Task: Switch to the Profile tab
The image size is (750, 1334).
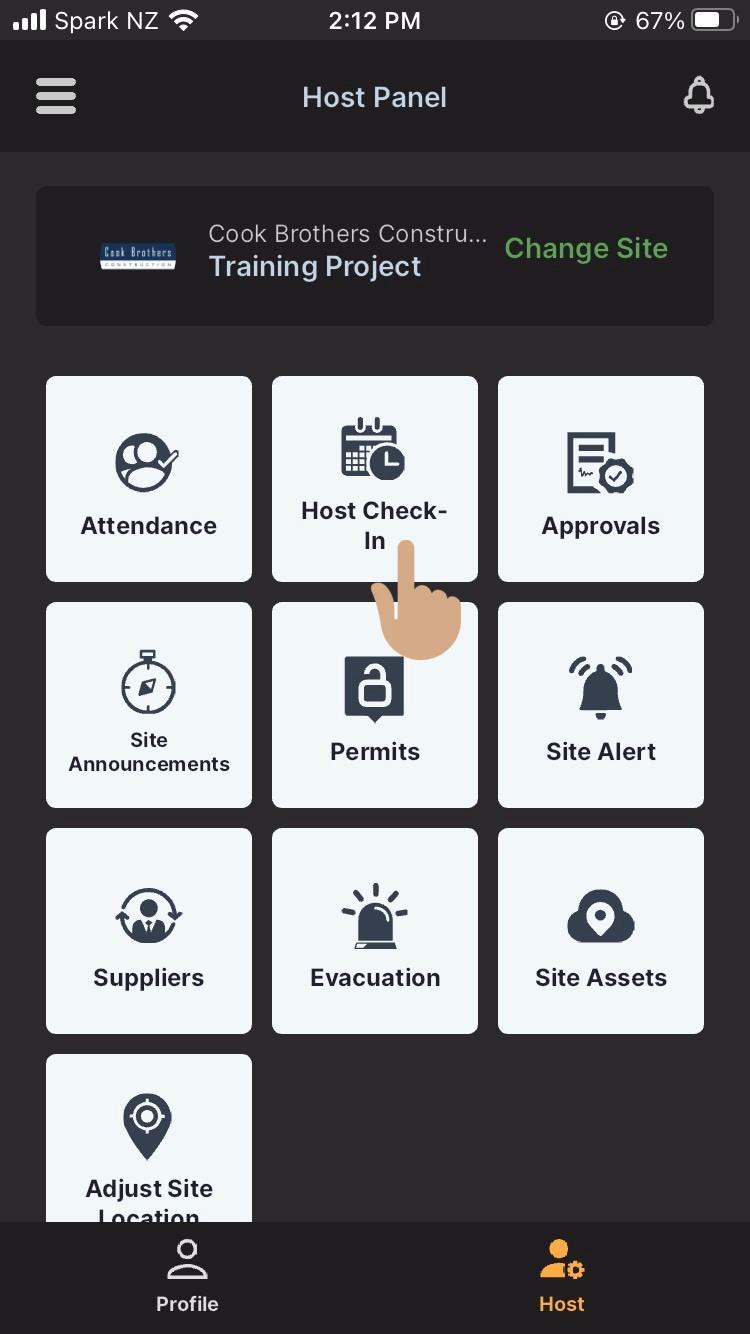Action: (187, 1276)
